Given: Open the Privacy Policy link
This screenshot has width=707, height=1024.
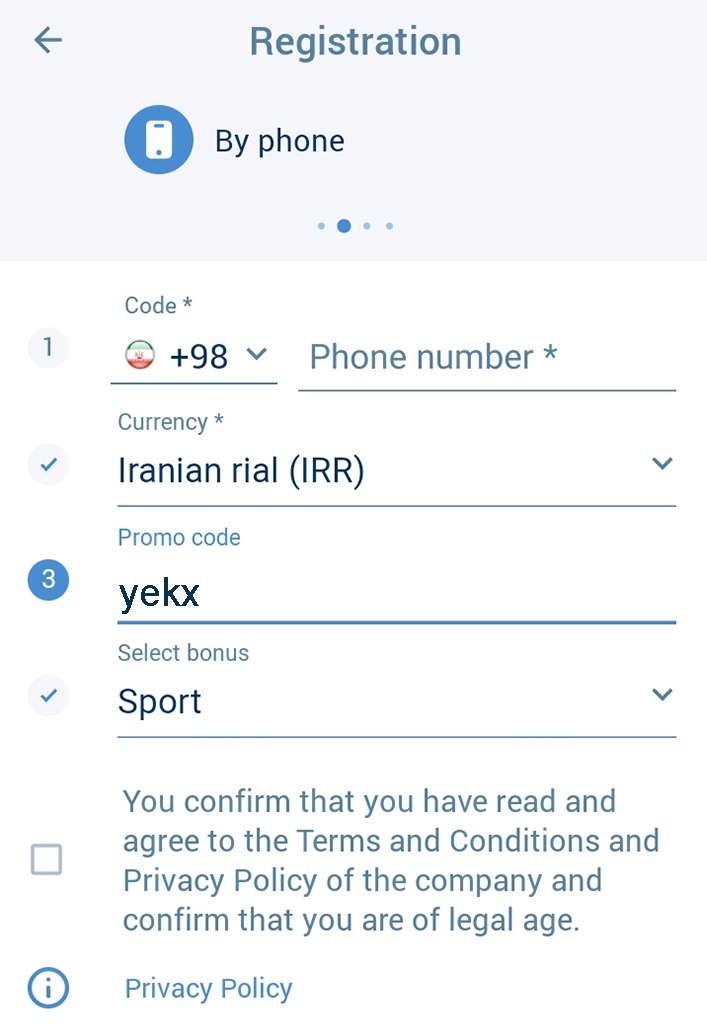Looking at the screenshot, I should 208,989.
